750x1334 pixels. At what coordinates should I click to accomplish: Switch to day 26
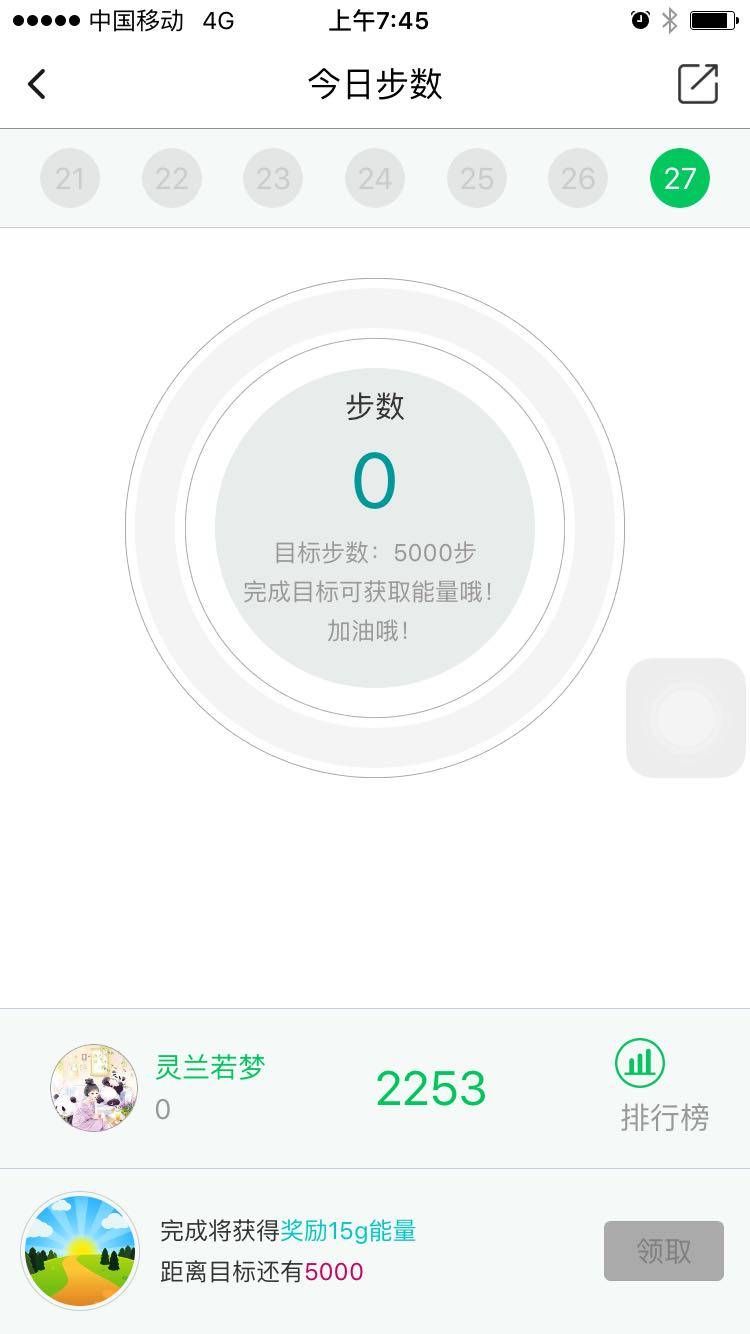click(x=578, y=179)
